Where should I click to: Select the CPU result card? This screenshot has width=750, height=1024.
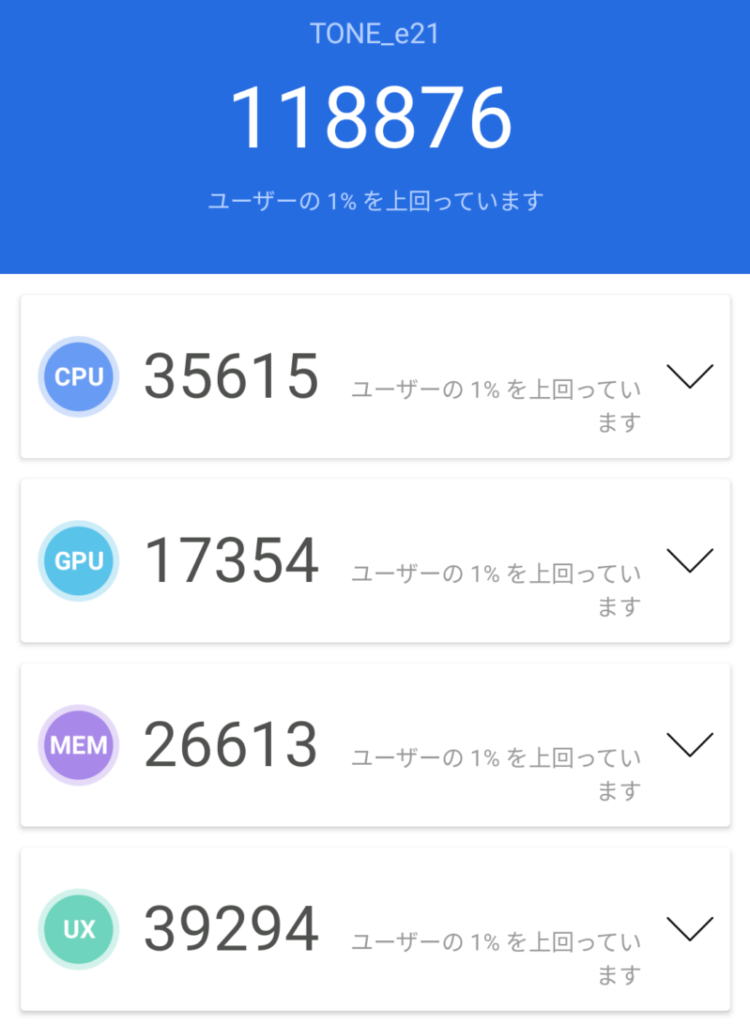point(375,376)
